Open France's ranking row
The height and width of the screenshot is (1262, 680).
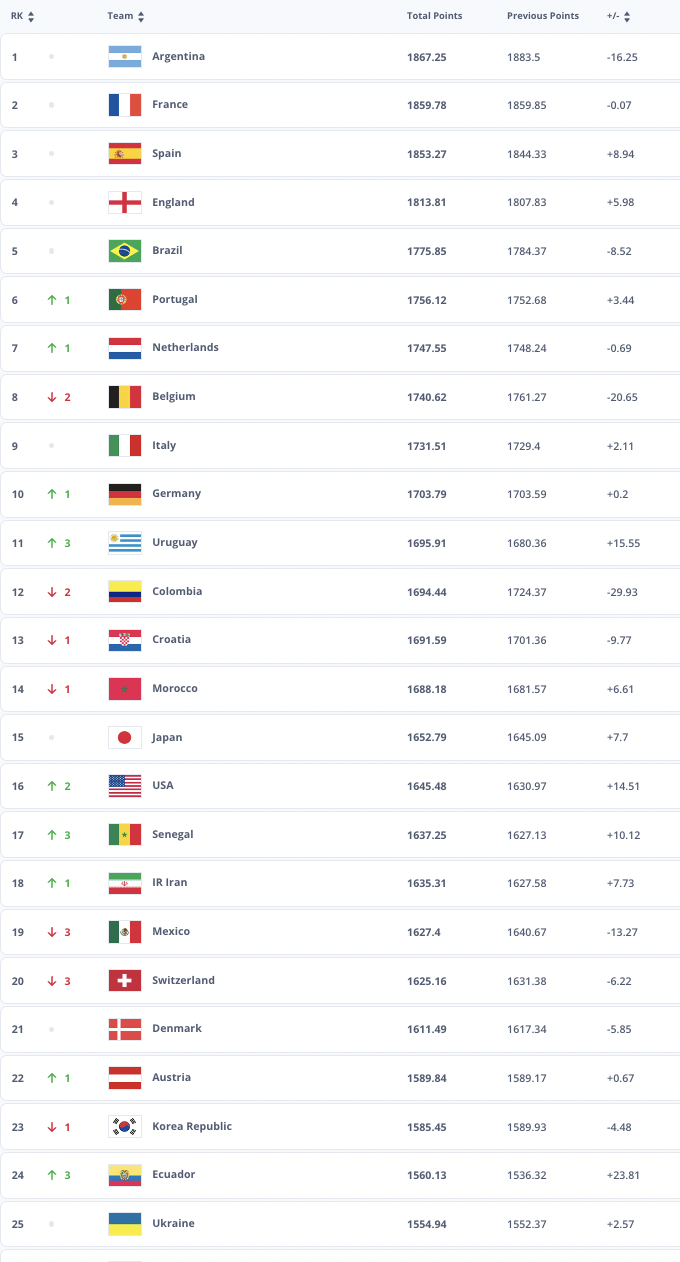tap(340, 105)
